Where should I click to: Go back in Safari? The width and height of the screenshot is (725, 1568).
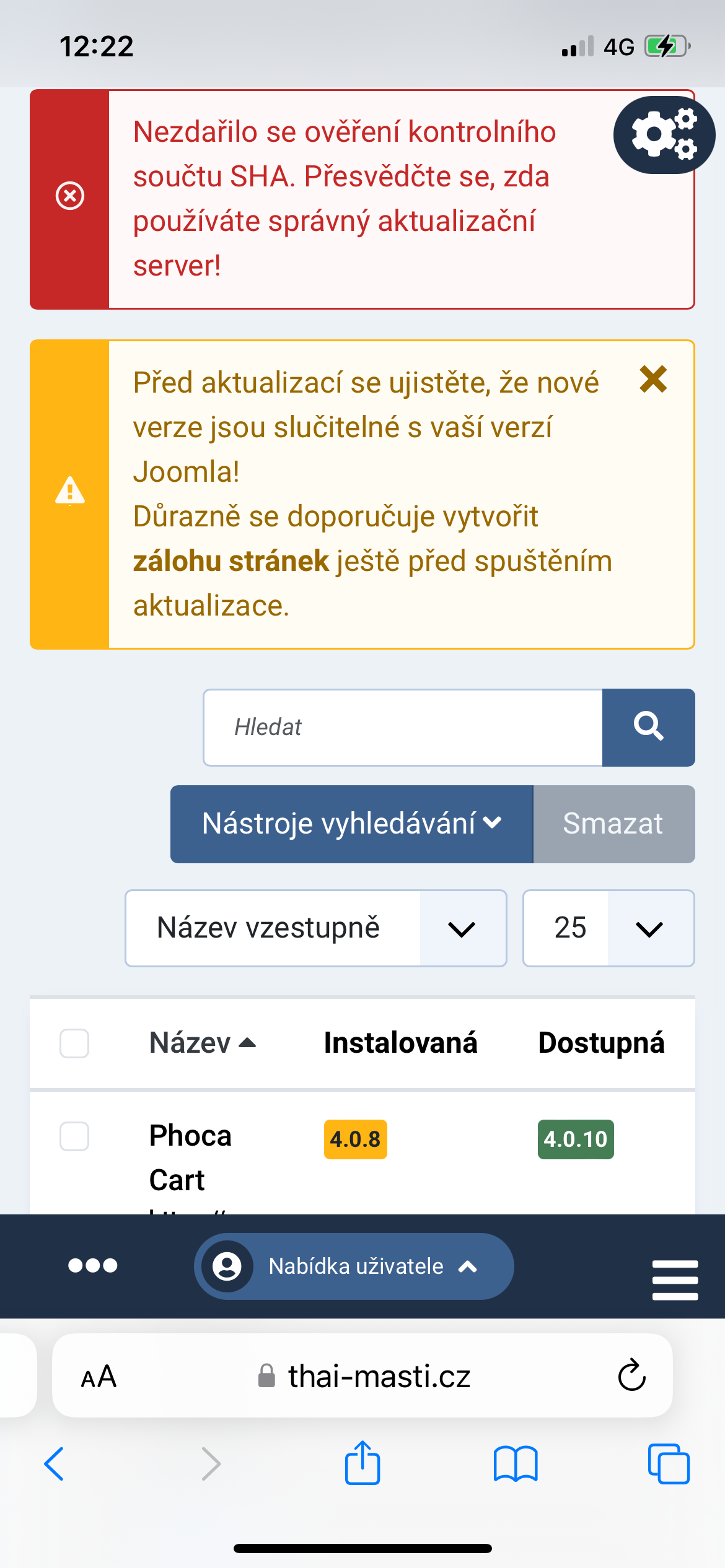coord(55,1463)
